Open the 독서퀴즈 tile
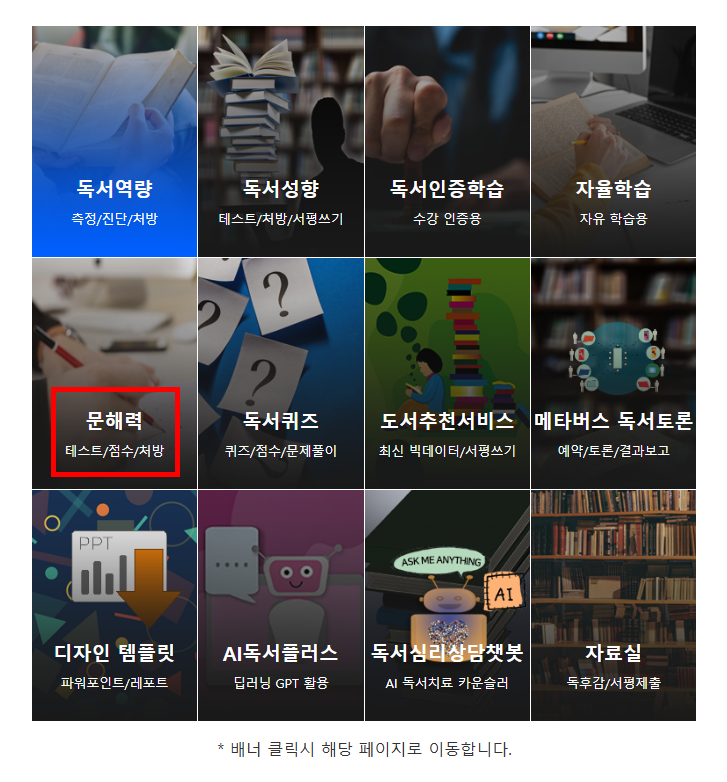The height and width of the screenshot is (782, 727). (281, 374)
